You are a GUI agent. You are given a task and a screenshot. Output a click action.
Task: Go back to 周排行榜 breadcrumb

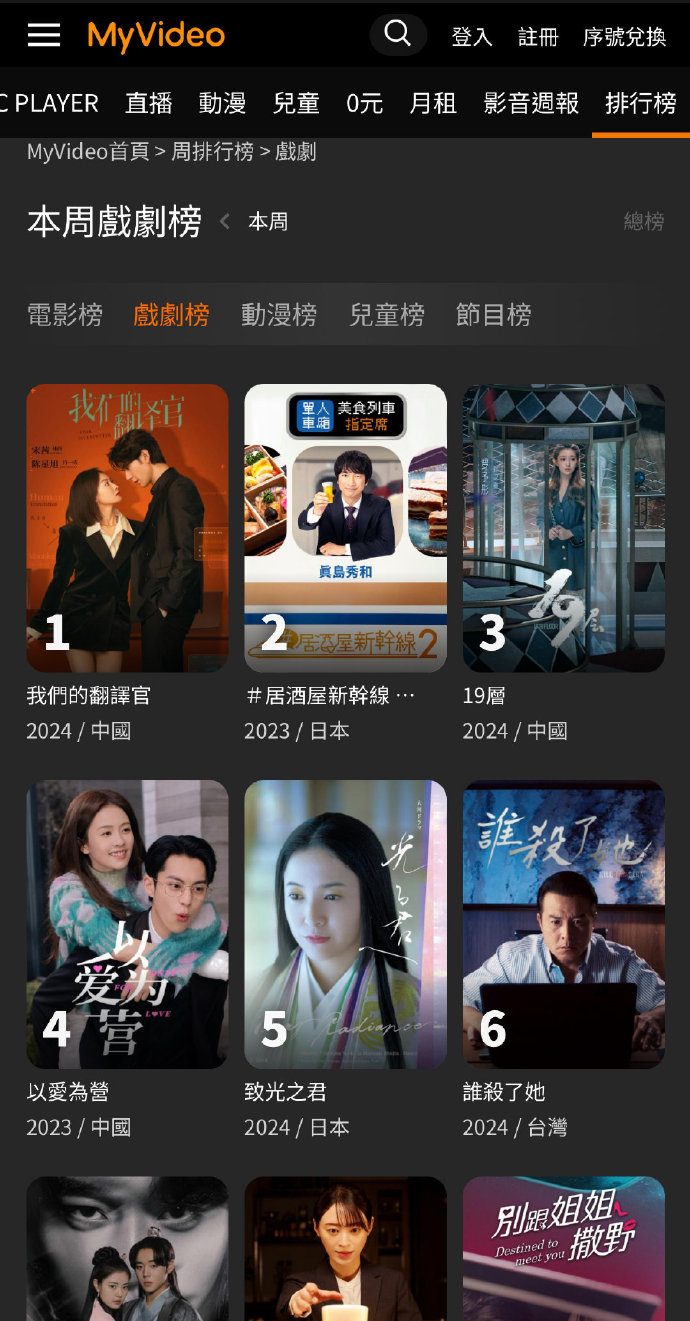212,152
